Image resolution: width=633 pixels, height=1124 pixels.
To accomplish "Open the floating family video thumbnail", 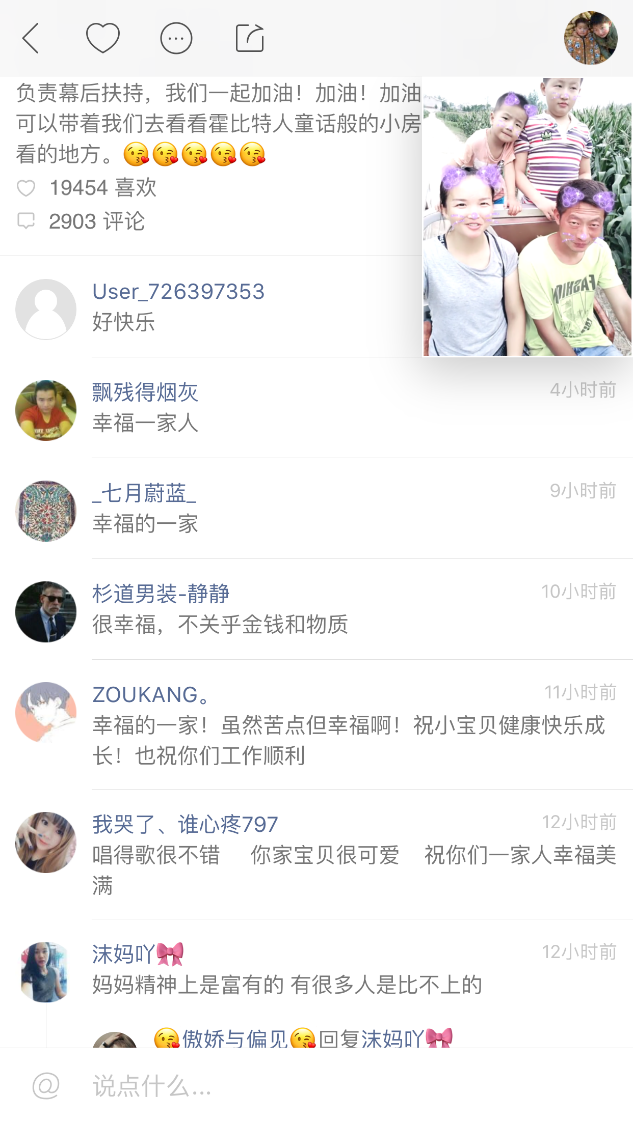I will coord(527,217).
